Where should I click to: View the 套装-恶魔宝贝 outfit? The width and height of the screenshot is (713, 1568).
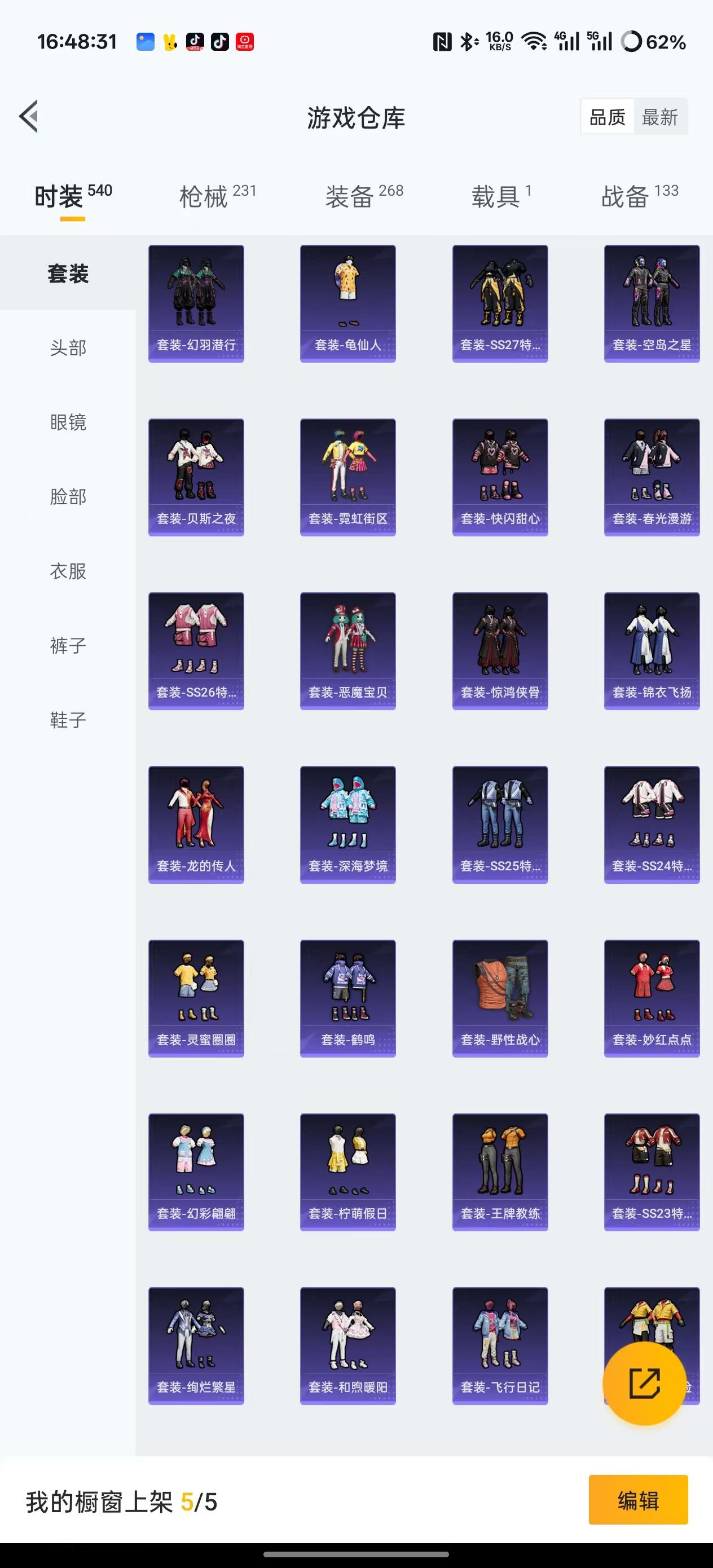tap(347, 650)
